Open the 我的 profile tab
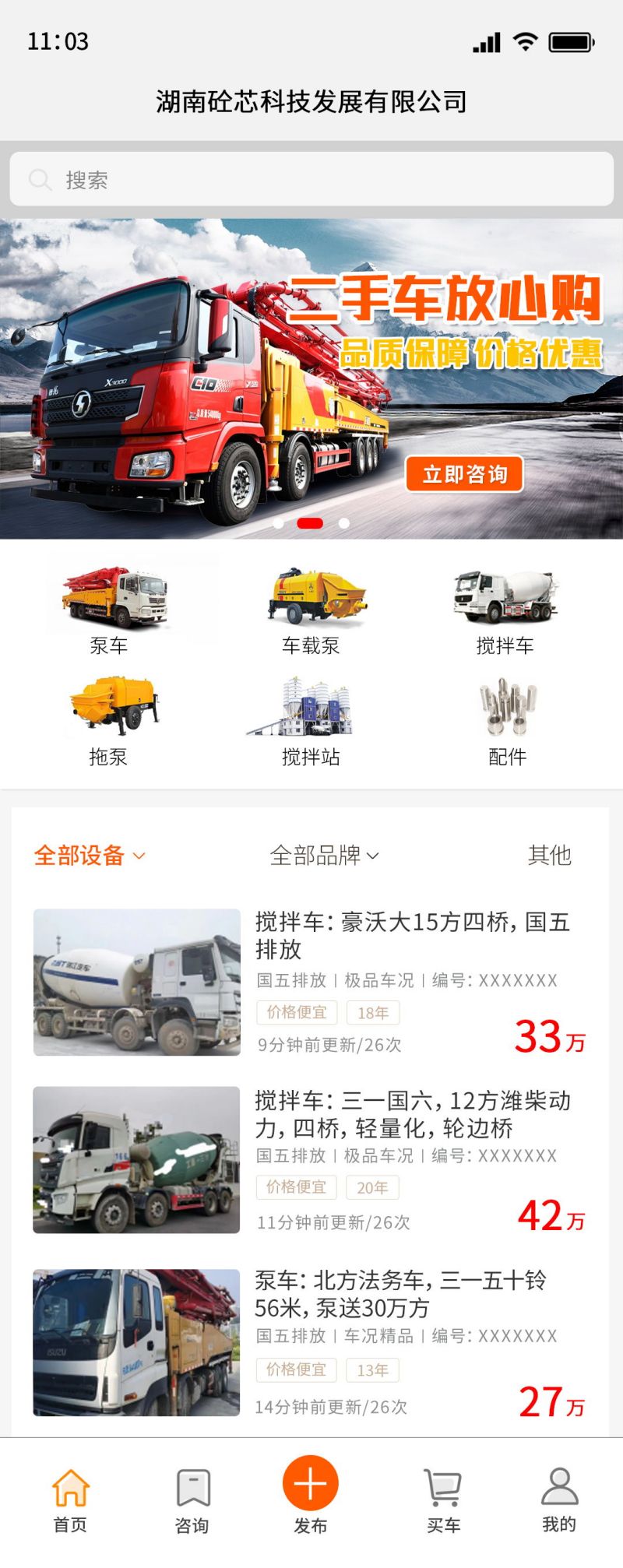This screenshot has height=1568, width=623. point(559,1500)
